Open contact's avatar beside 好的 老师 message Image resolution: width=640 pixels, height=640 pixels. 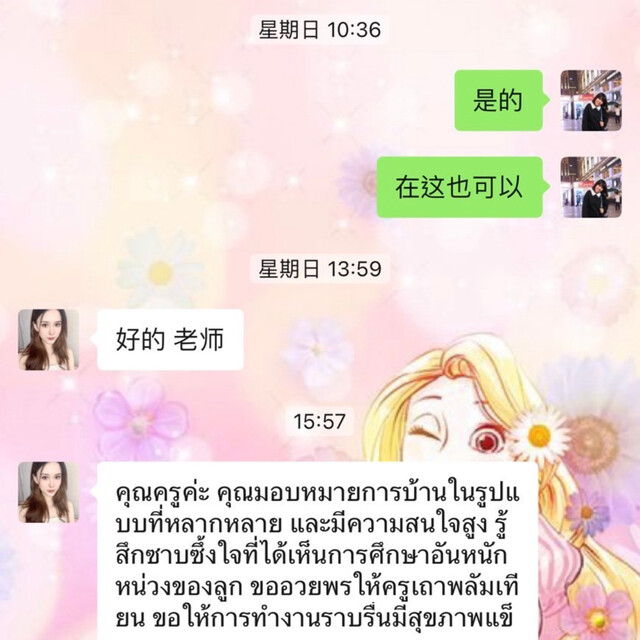[49, 340]
